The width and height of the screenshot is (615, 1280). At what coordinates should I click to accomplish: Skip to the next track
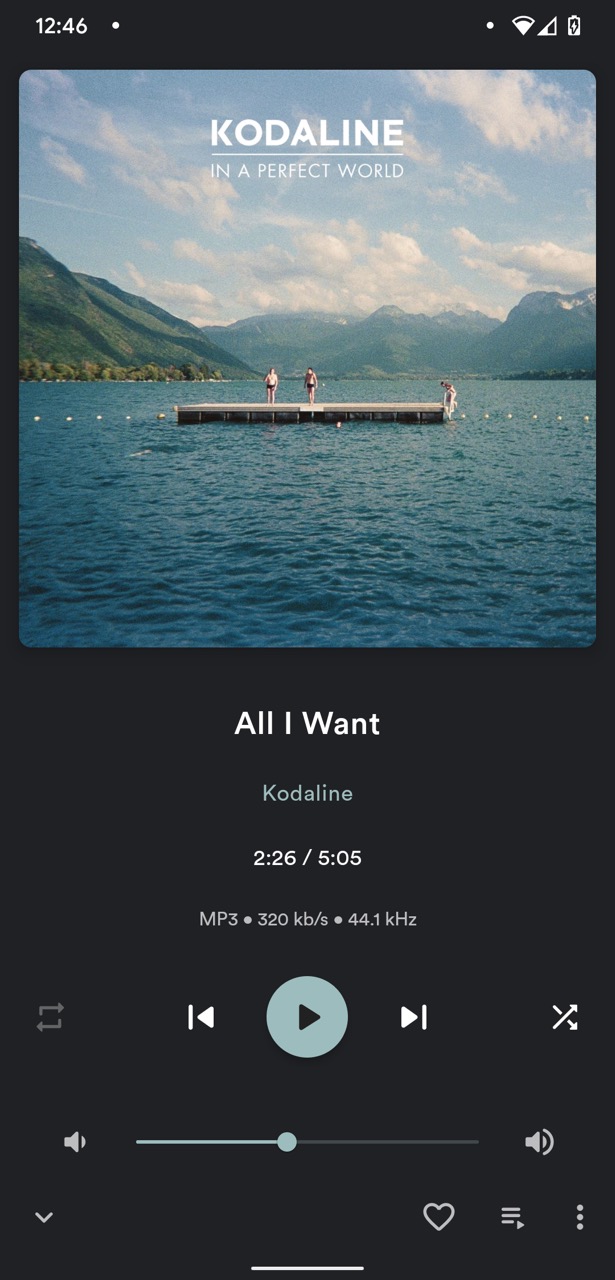coord(413,1017)
